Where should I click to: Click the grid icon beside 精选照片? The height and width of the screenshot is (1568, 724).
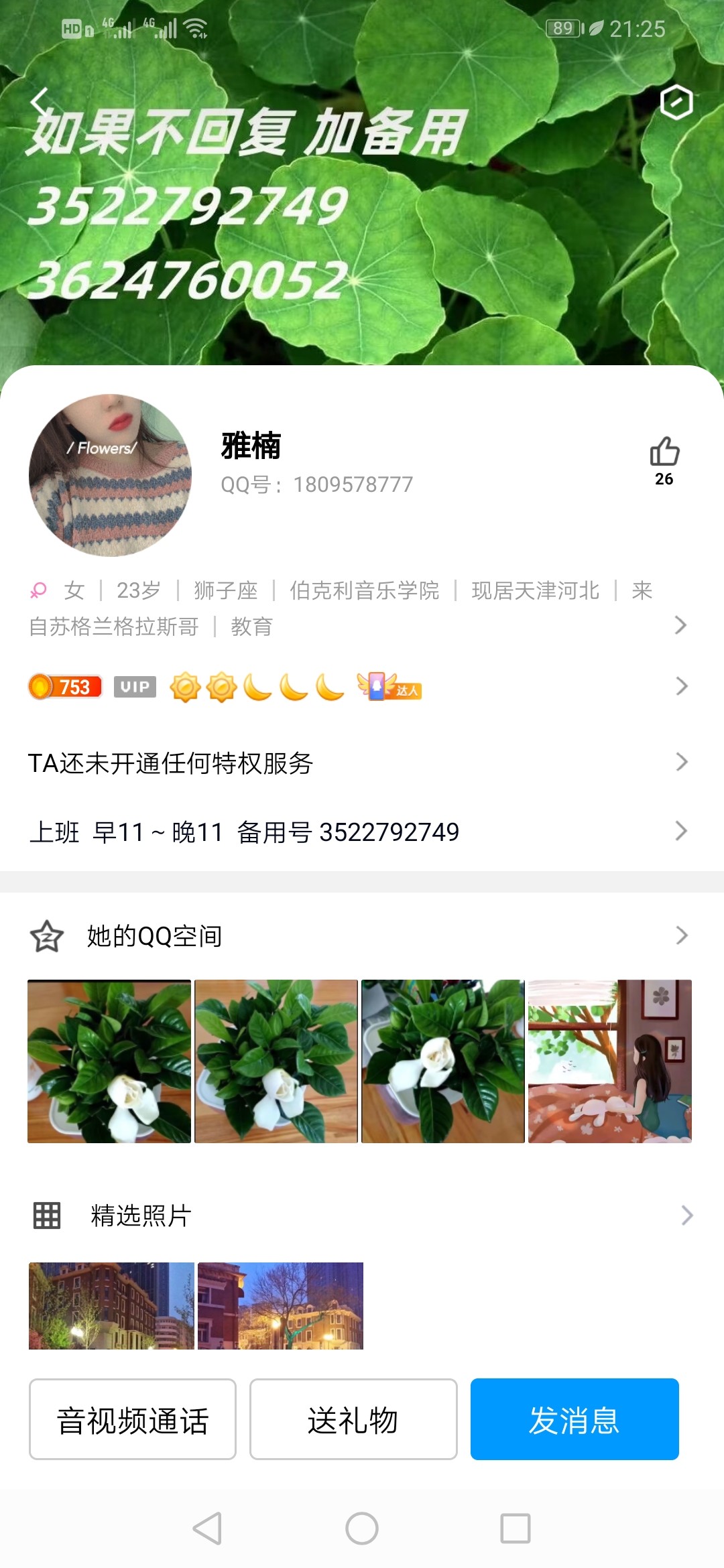tap(46, 1216)
